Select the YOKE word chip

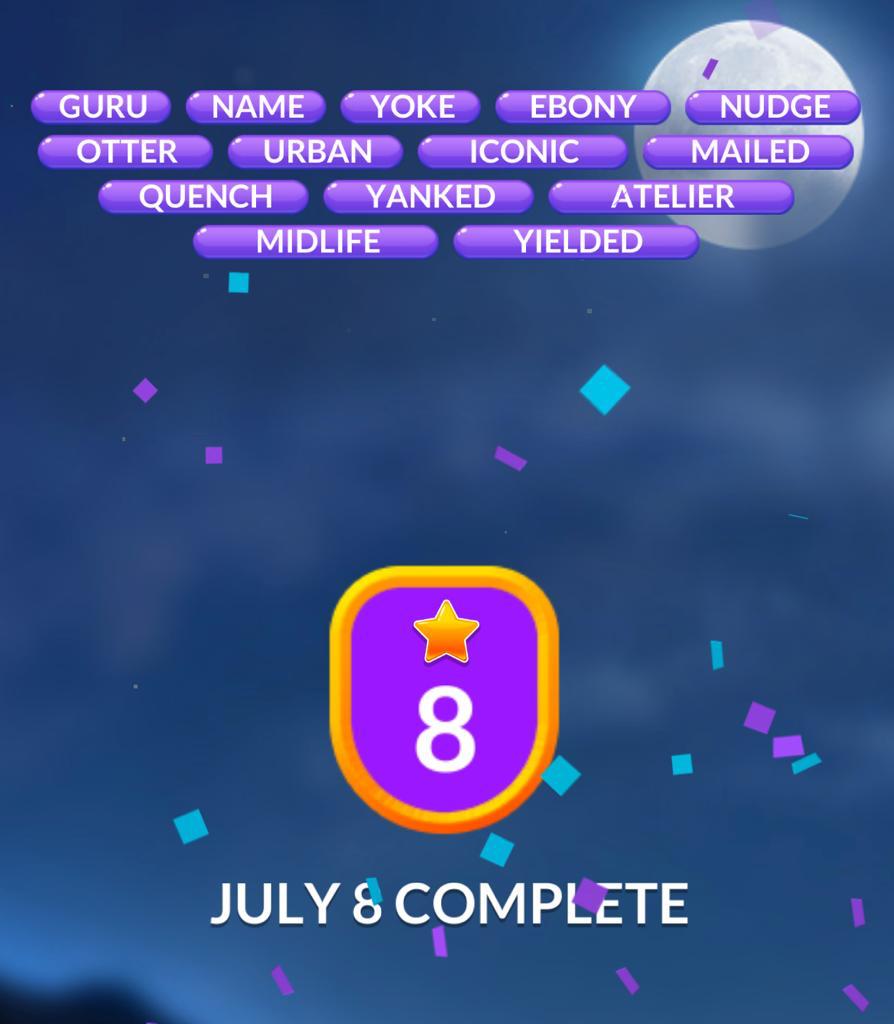tap(411, 107)
